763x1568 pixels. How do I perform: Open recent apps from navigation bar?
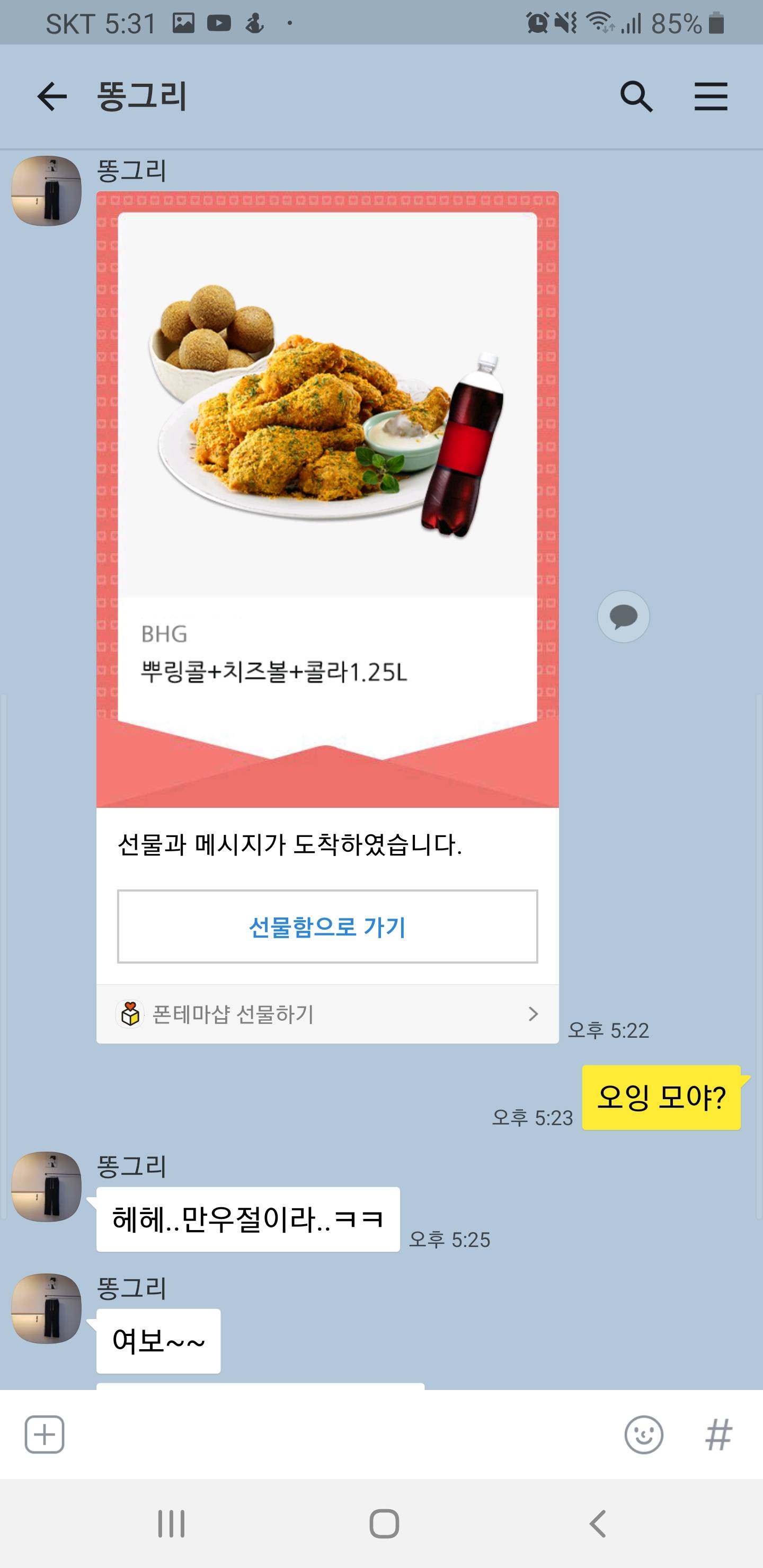(x=171, y=1524)
